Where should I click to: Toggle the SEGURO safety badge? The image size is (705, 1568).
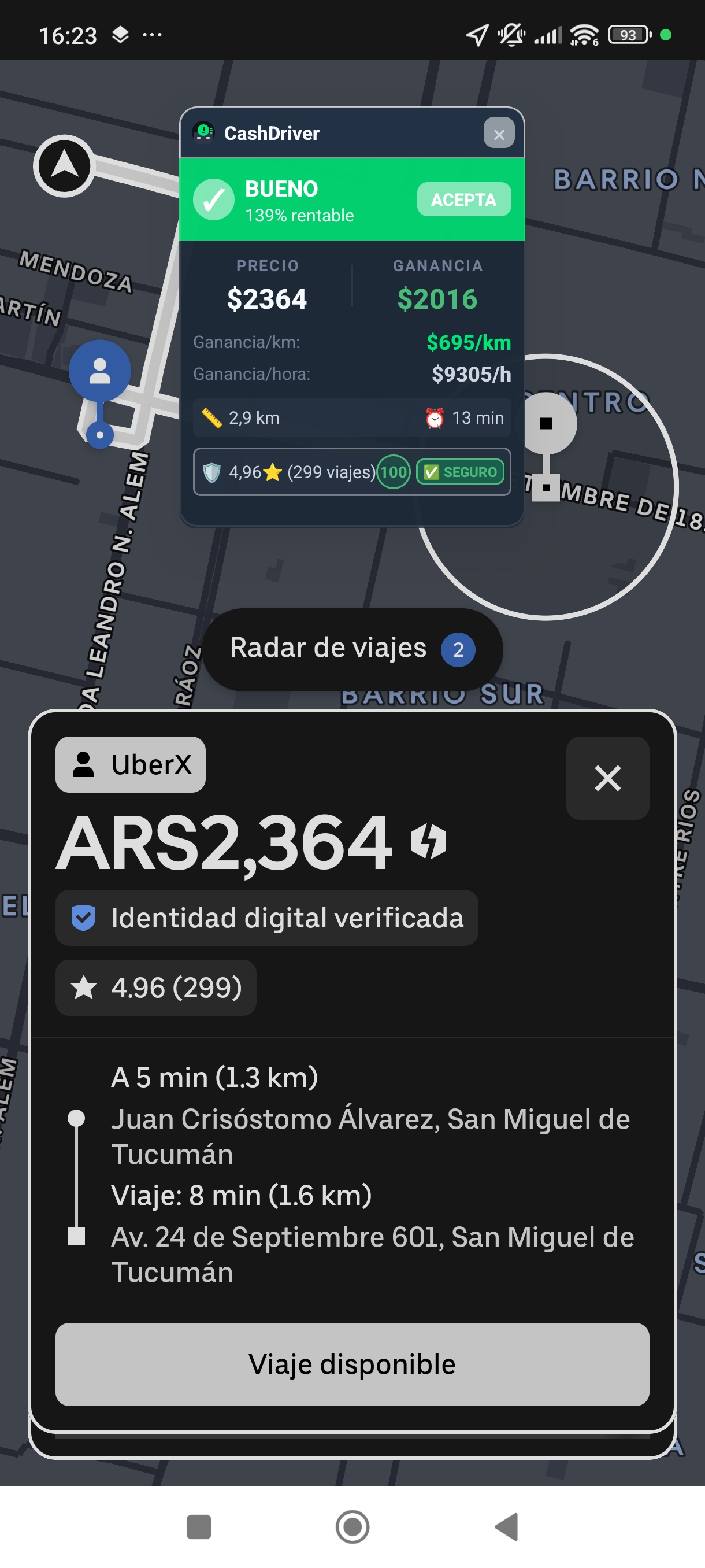(x=459, y=472)
